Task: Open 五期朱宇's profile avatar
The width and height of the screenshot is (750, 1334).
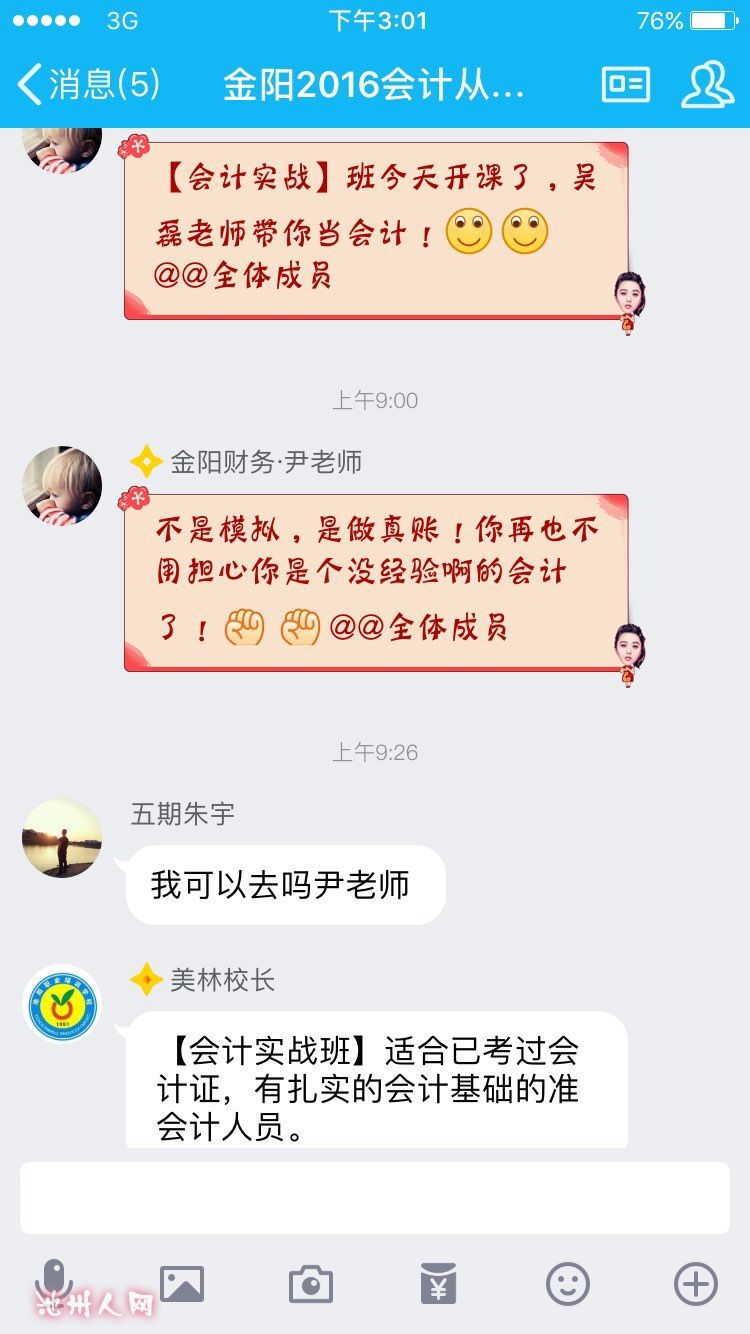Action: coord(62,838)
